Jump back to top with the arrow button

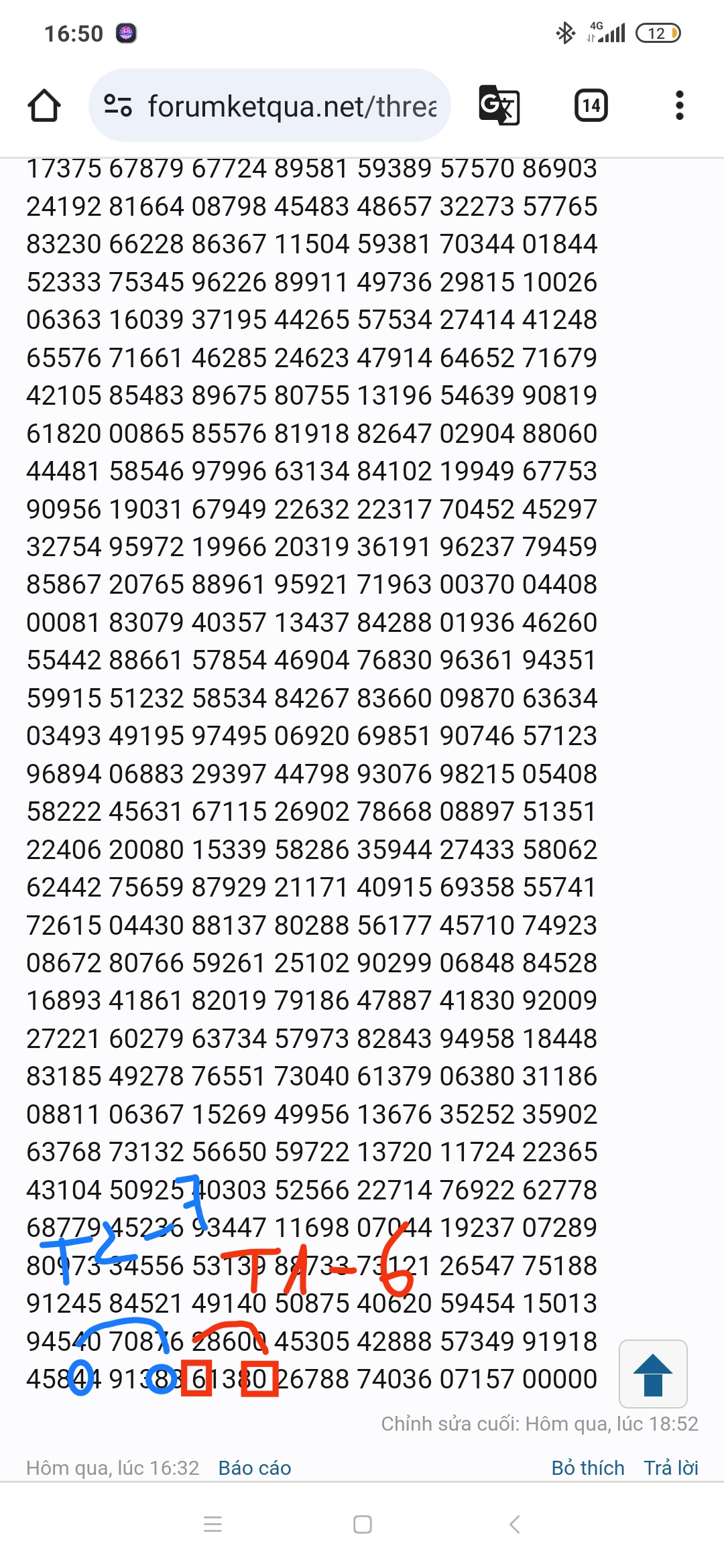pyautogui.click(x=653, y=1374)
